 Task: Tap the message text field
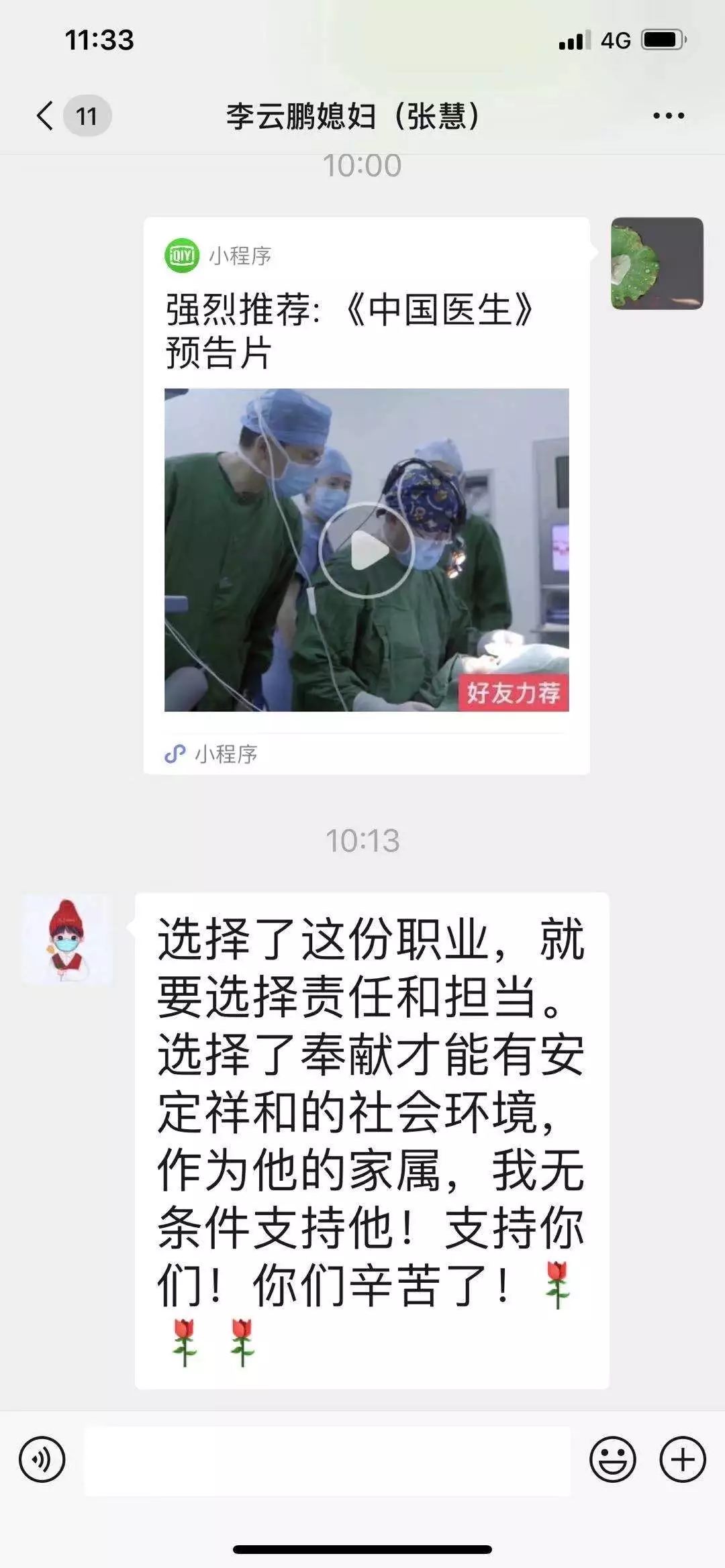(x=327, y=1460)
